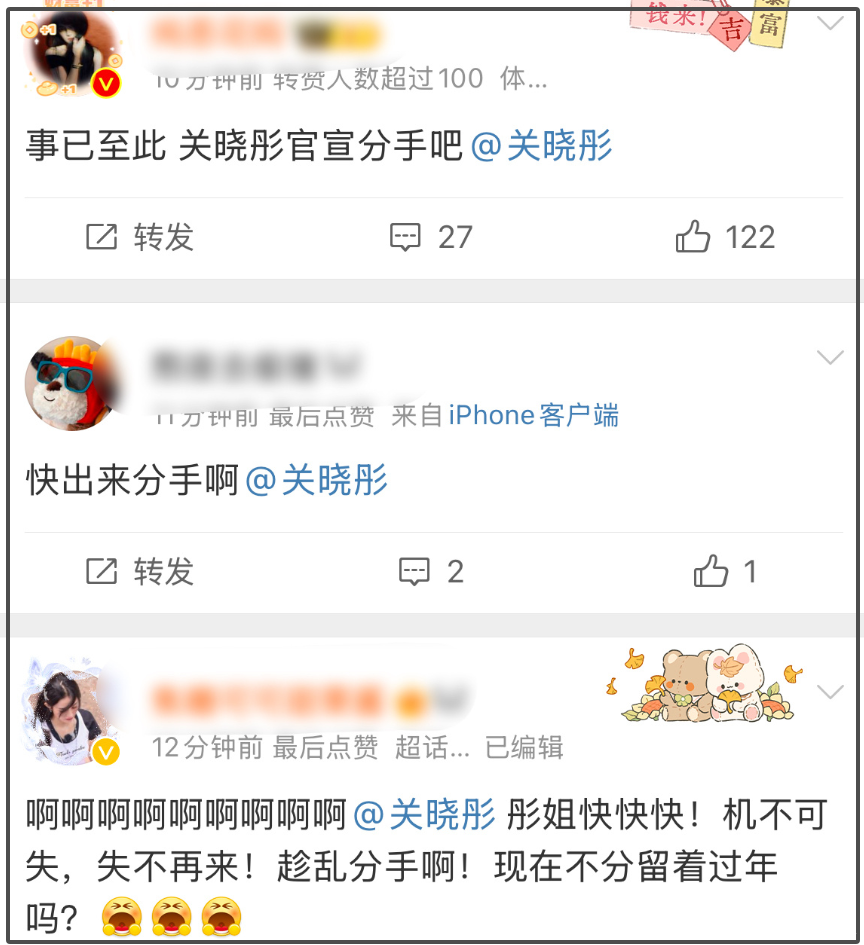Open the @关晓彤 mention in the first post
This screenshot has height=945, width=864.
[541, 147]
